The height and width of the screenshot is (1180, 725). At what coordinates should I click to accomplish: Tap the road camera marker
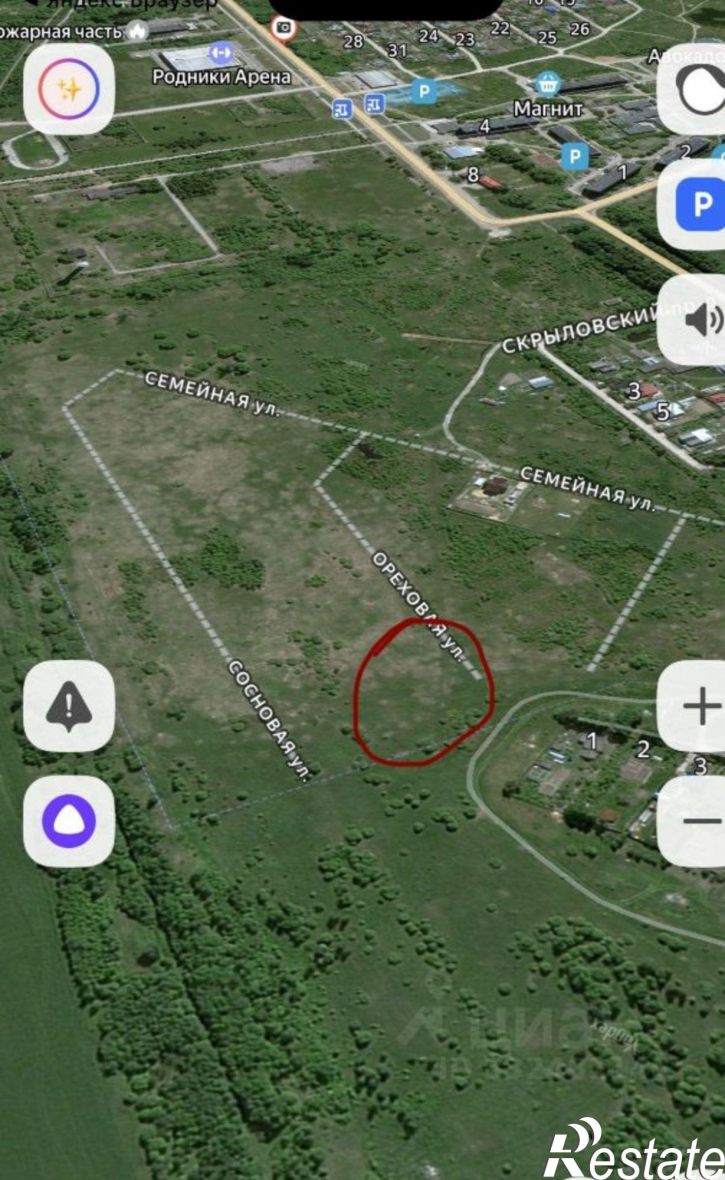point(284,28)
